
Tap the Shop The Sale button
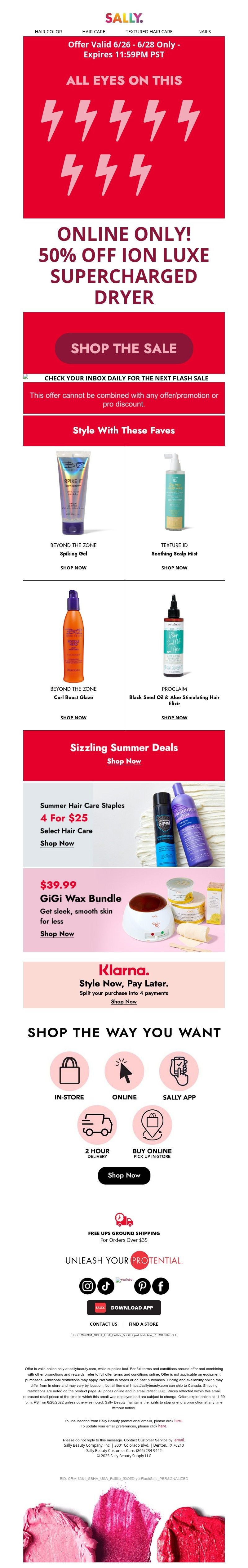click(124, 348)
